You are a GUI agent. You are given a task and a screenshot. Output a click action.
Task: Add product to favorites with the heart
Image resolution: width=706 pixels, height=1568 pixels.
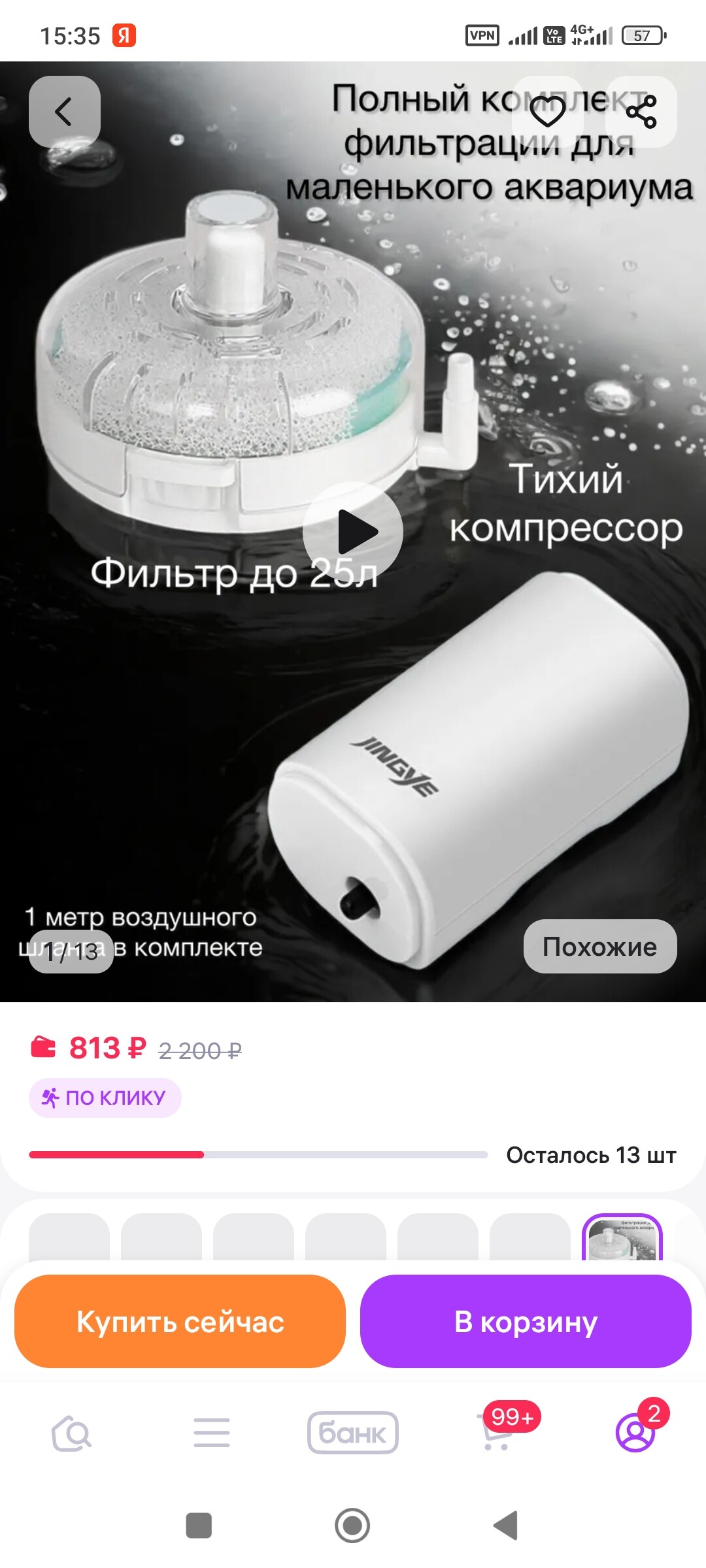(x=547, y=112)
